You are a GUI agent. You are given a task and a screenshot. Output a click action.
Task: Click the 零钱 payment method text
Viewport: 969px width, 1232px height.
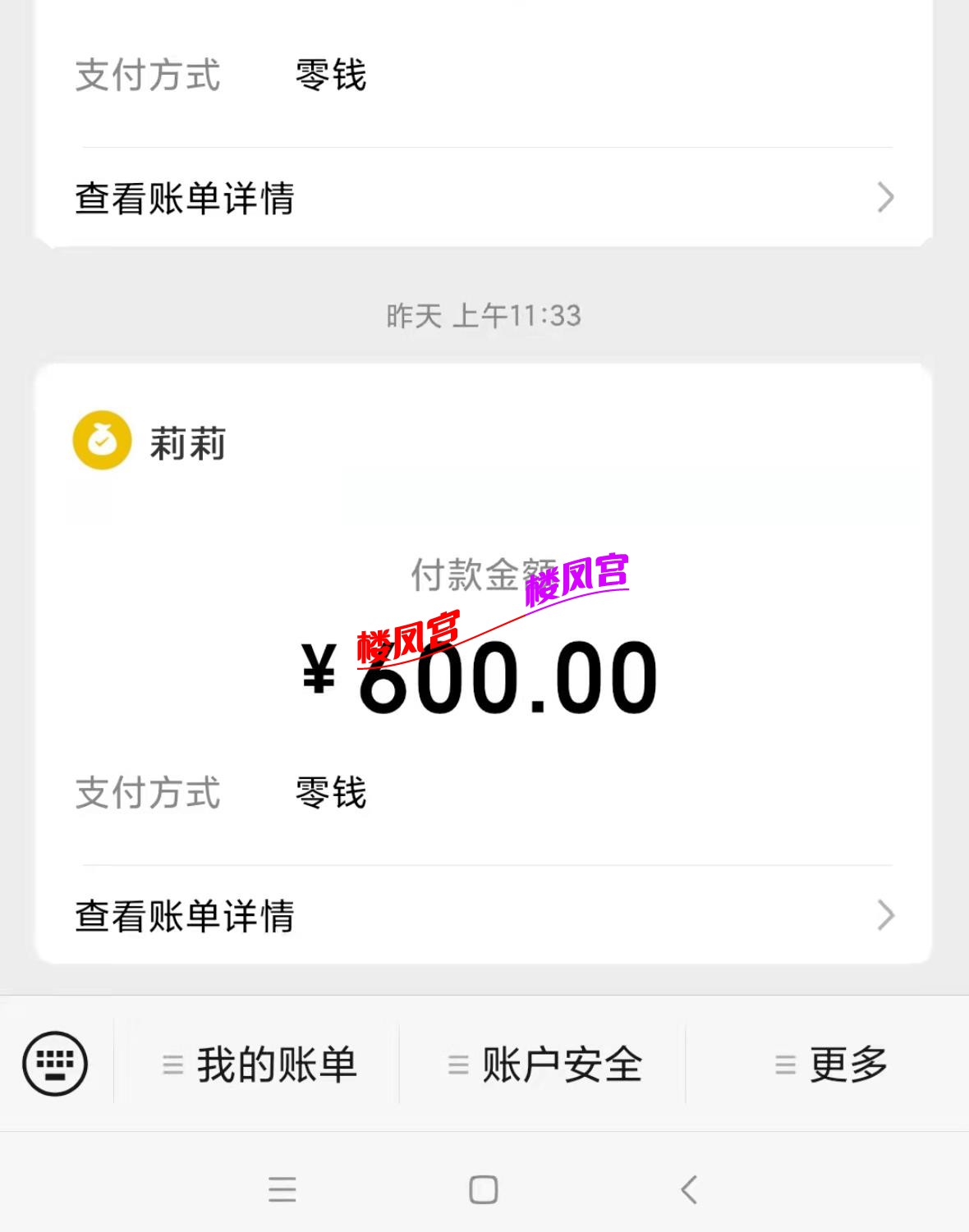(328, 792)
